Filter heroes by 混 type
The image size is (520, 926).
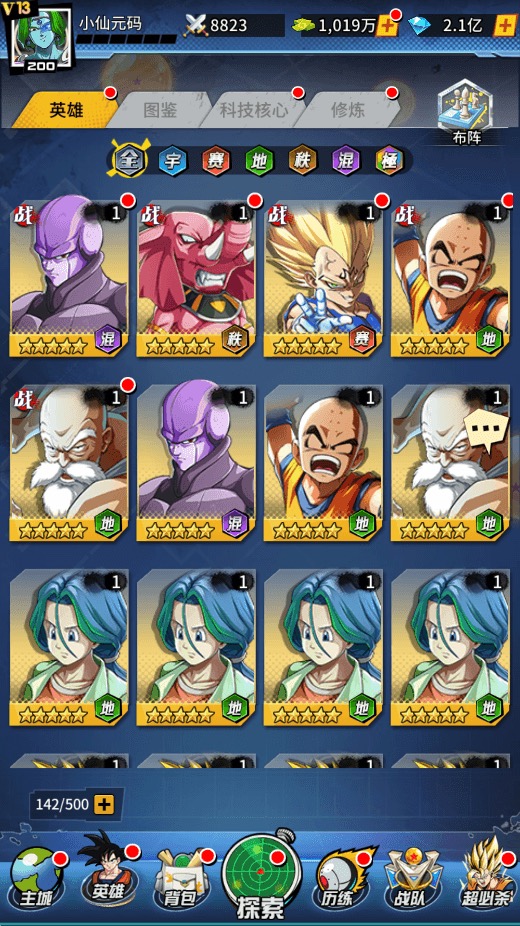(346, 161)
